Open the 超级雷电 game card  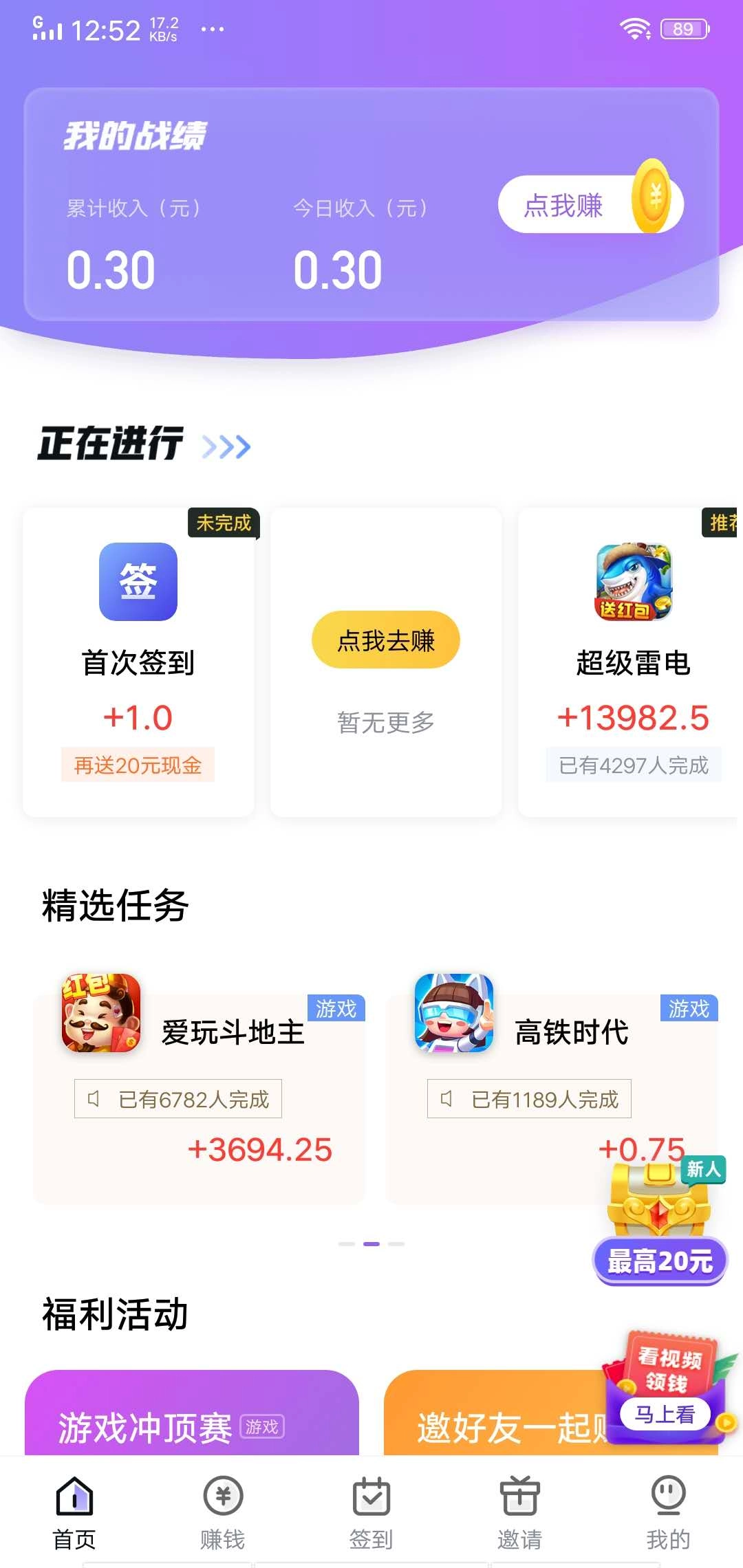pyautogui.click(x=632, y=662)
